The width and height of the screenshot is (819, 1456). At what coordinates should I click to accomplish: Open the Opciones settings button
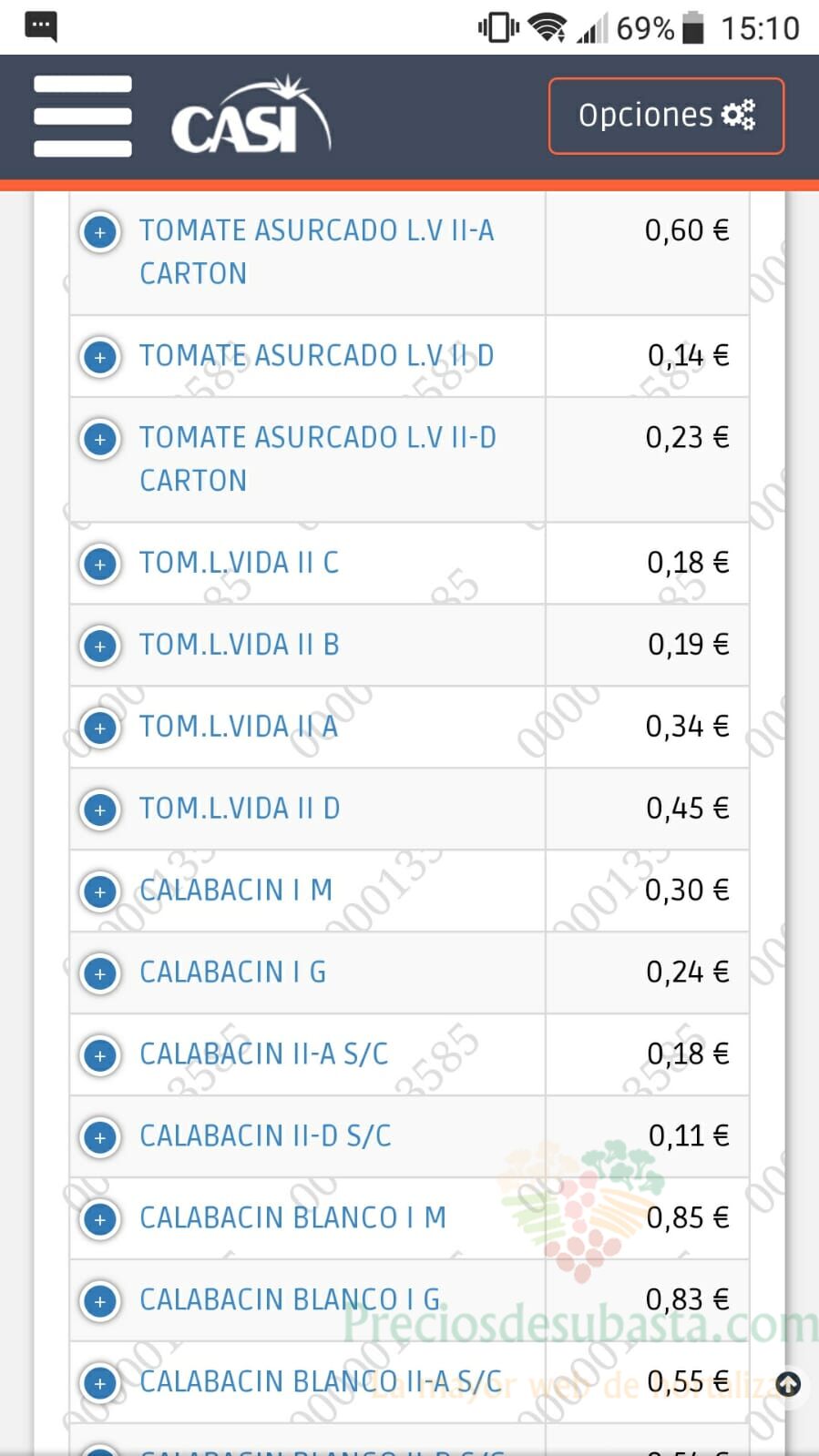tap(666, 116)
